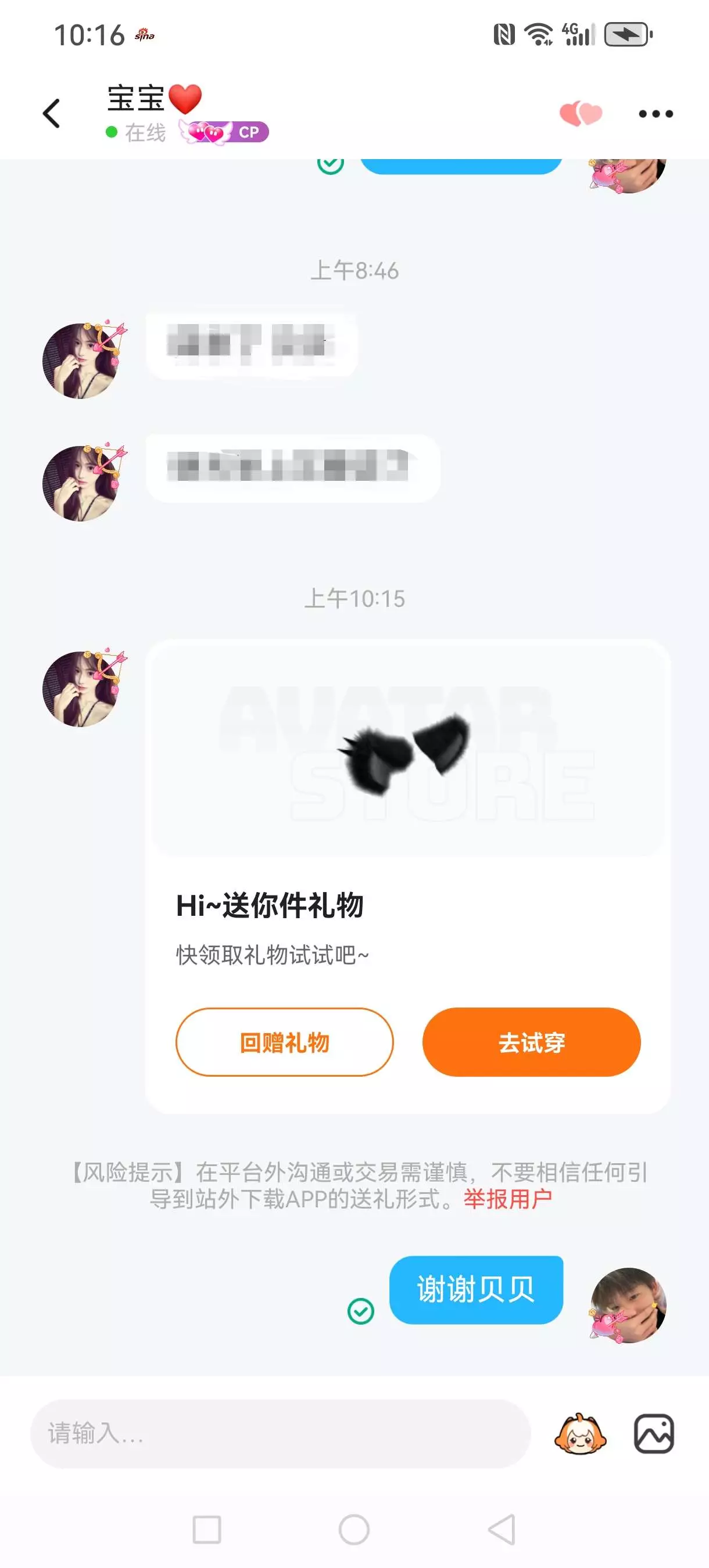
Task: Tap the pink hearts icon in header
Action: (581, 114)
